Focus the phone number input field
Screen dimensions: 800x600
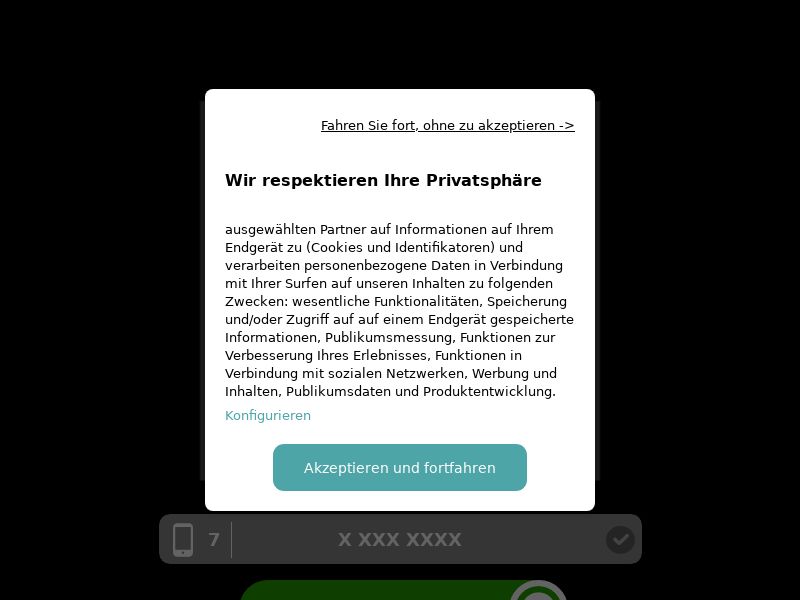[x=400, y=540]
